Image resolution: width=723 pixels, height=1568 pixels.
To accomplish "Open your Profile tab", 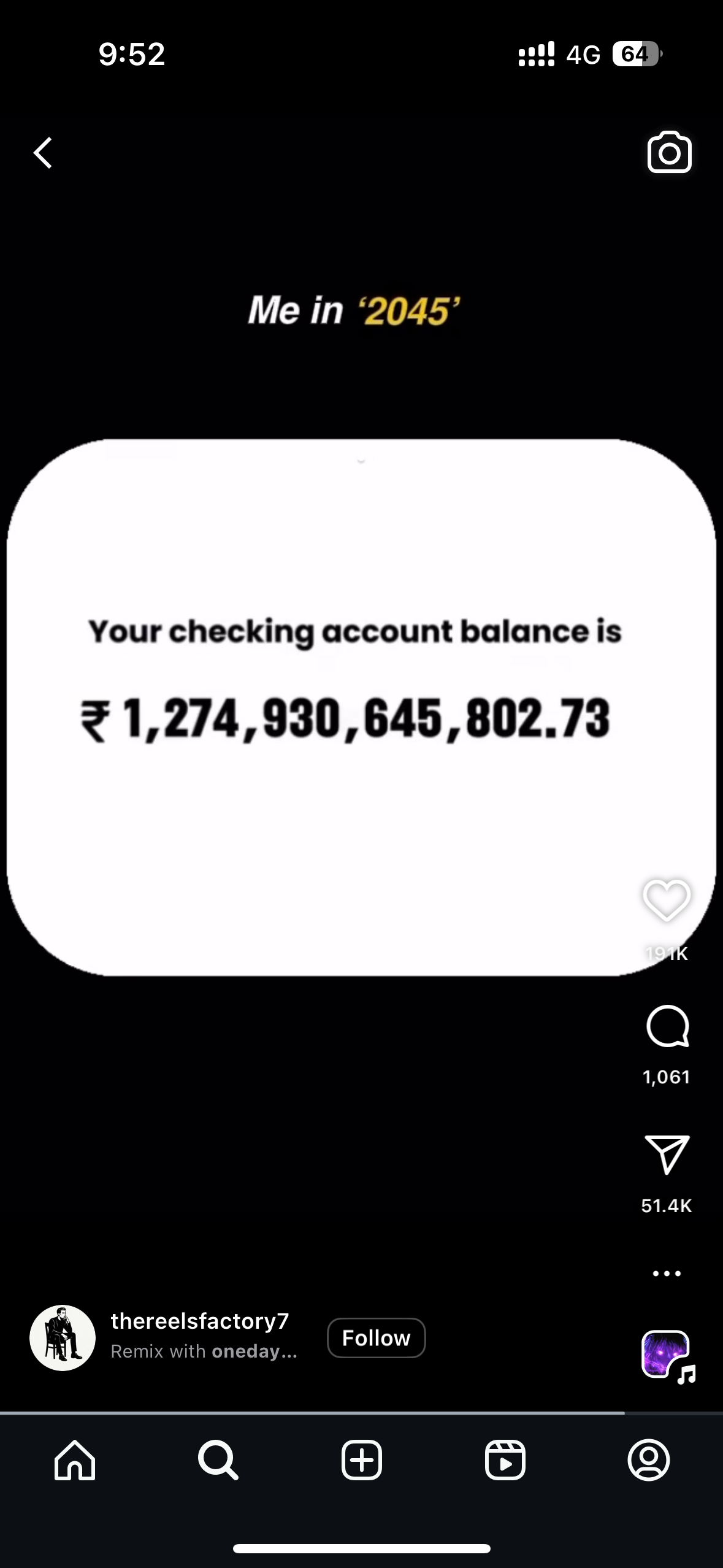I will [649, 1460].
